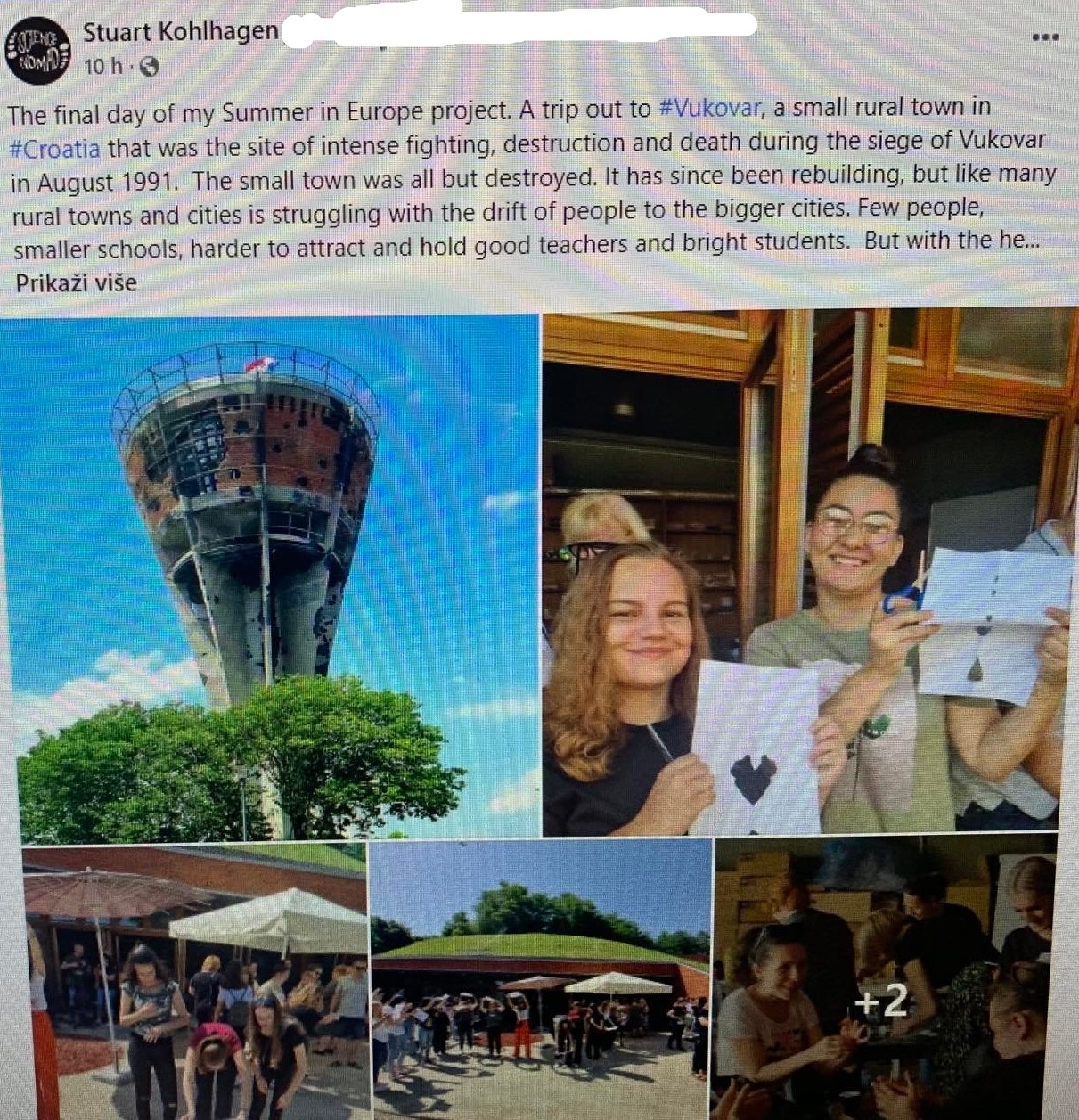
Task: Open Stuart Kohlhagen's profile
Action: tap(181, 32)
